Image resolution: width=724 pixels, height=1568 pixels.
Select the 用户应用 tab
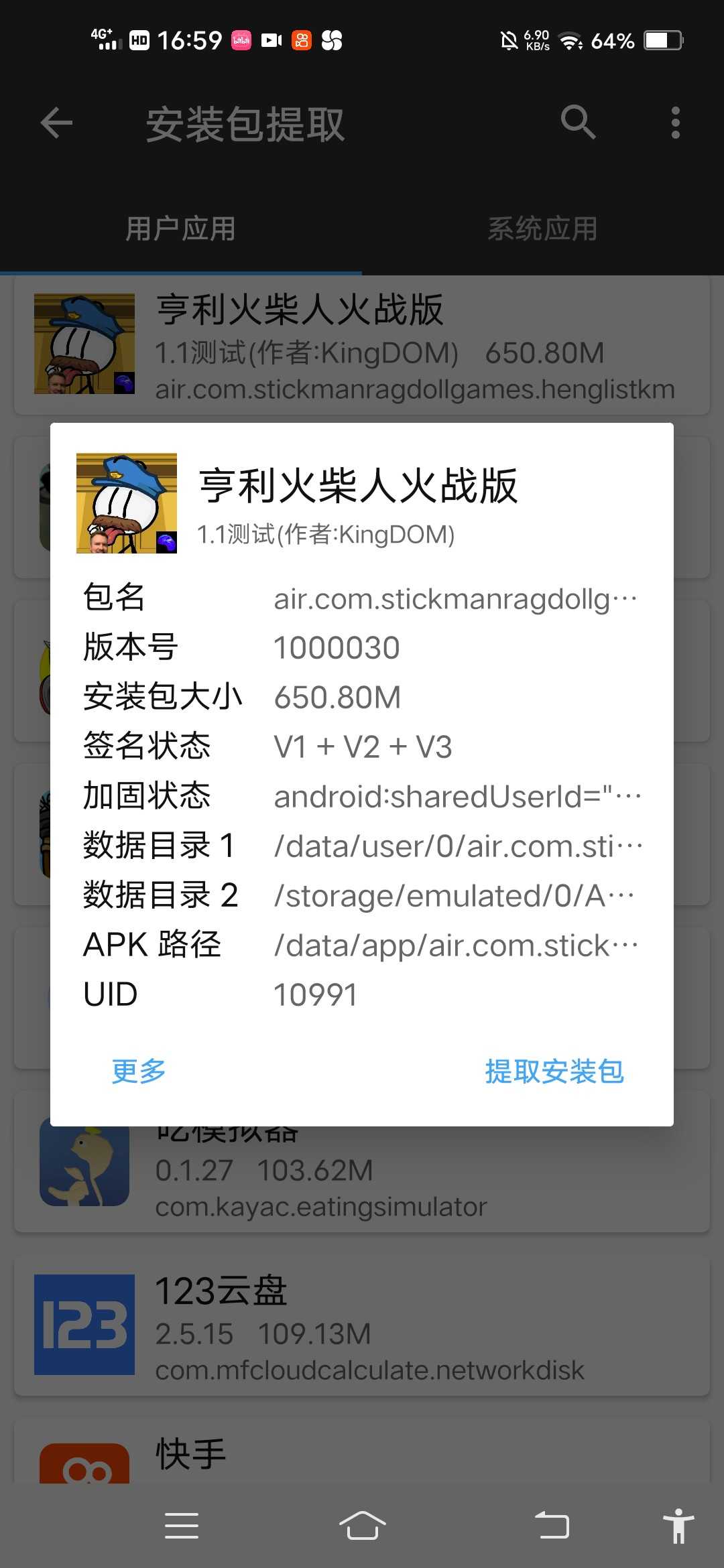180,228
